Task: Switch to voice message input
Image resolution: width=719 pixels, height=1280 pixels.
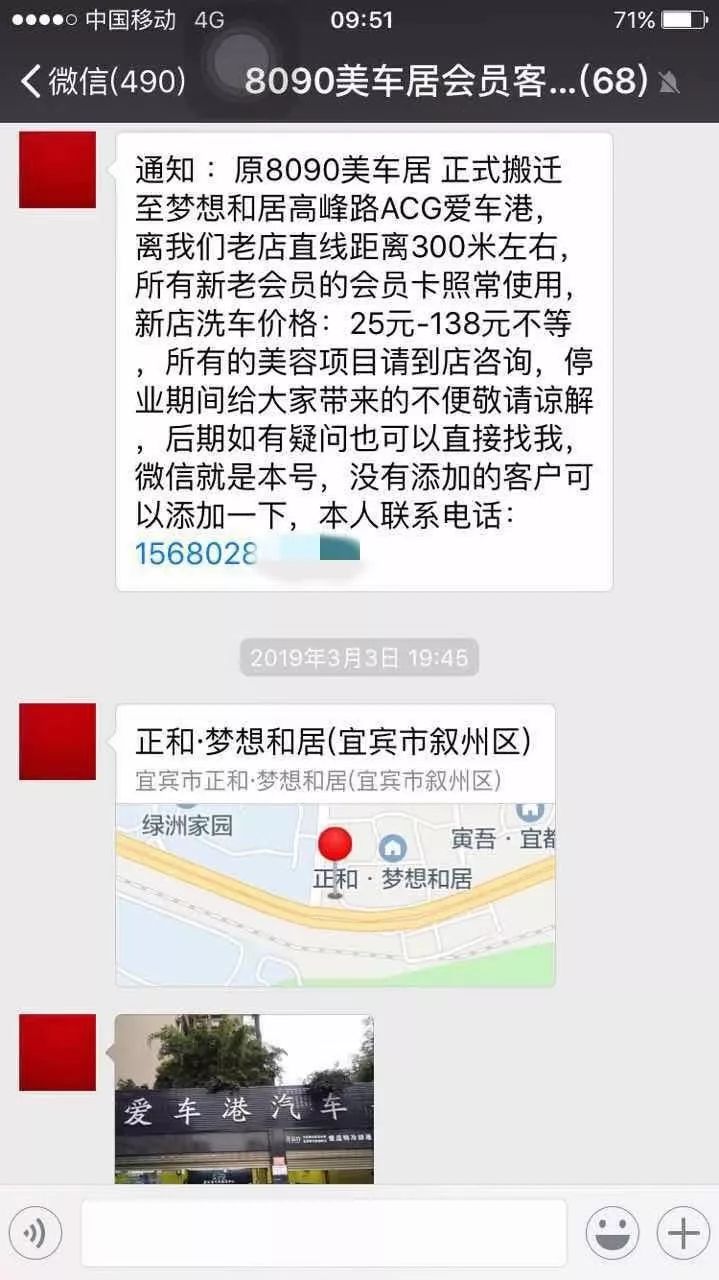Action: click(x=36, y=1234)
